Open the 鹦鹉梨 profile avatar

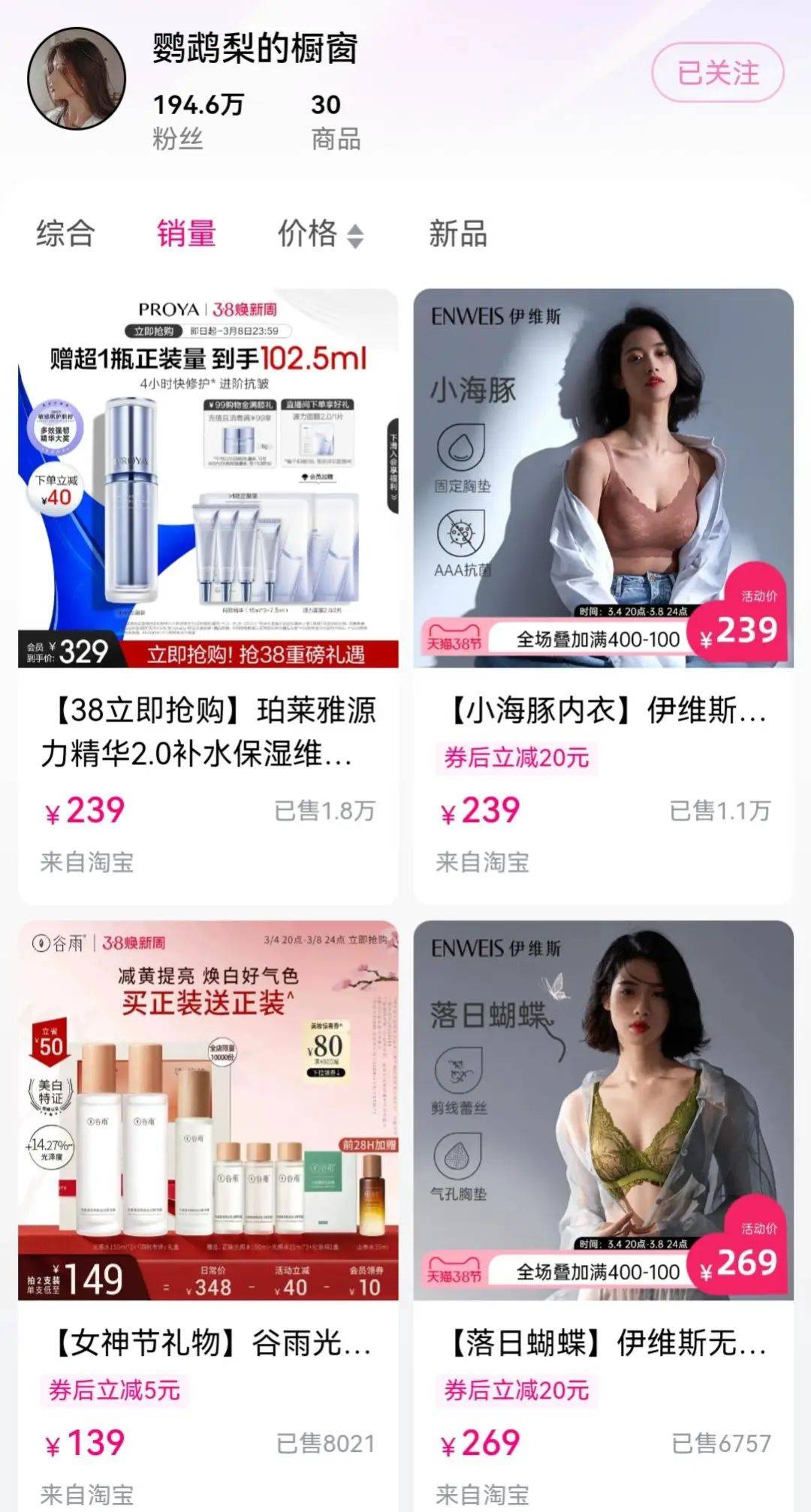[77, 79]
